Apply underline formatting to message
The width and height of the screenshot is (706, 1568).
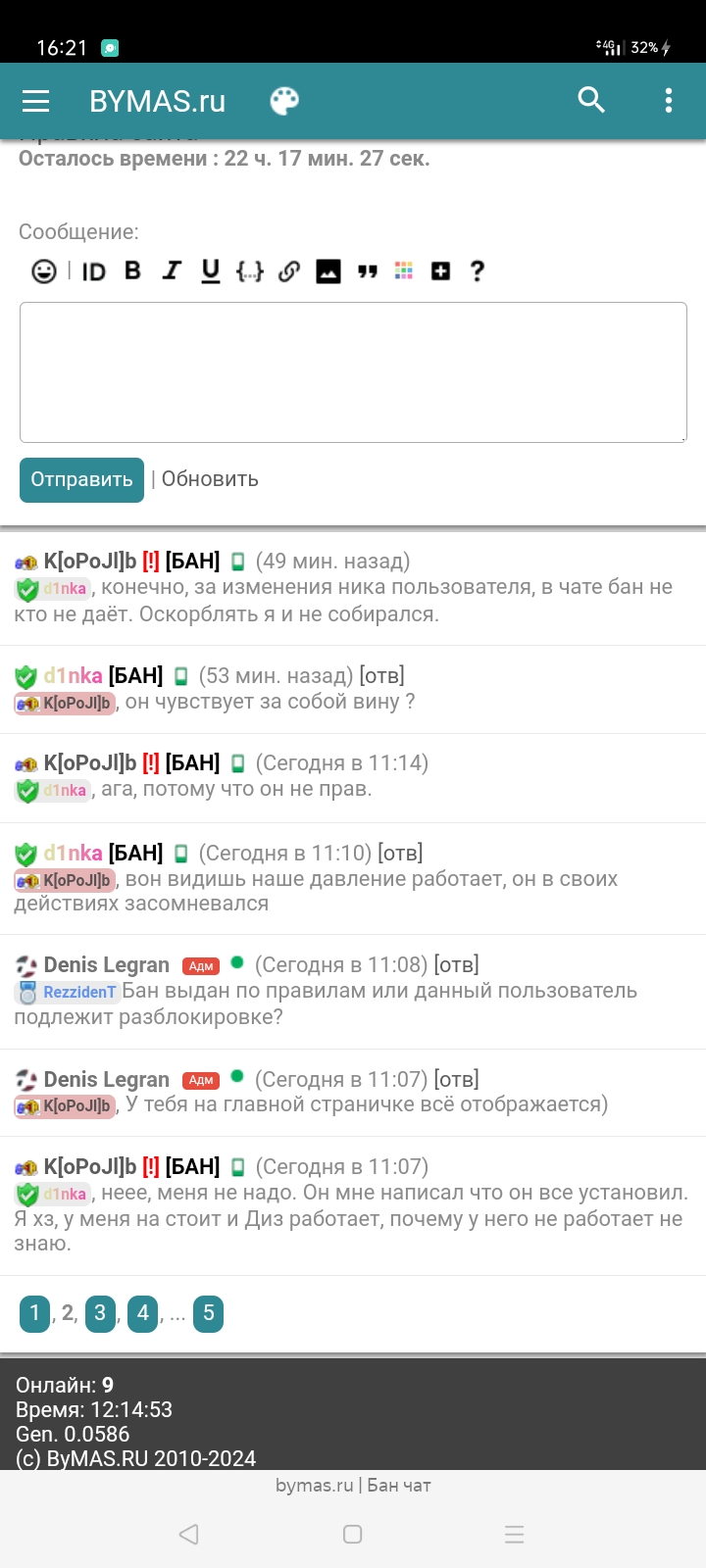click(x=211, y=271)
